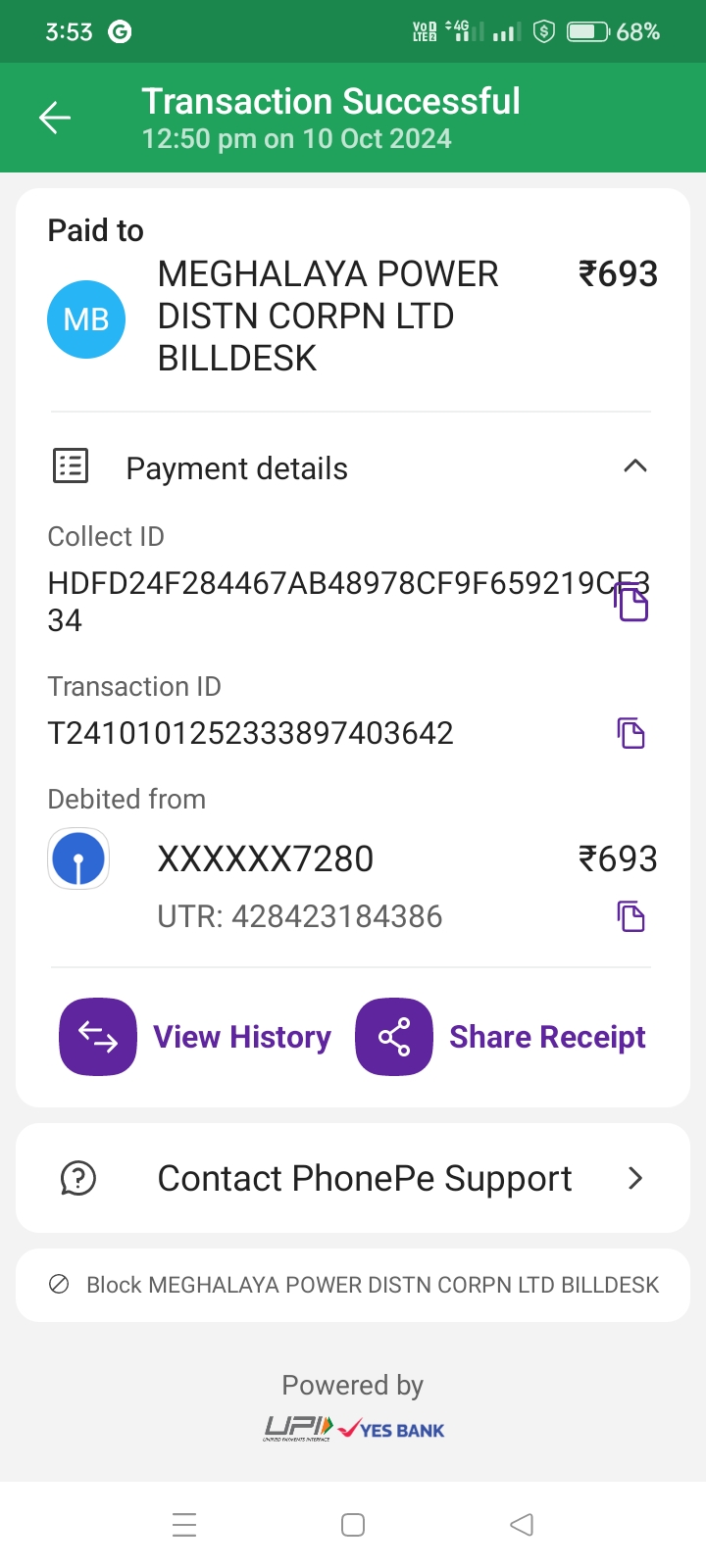
Task: Collapse the Payment details section
Action: tap(634, 466)
